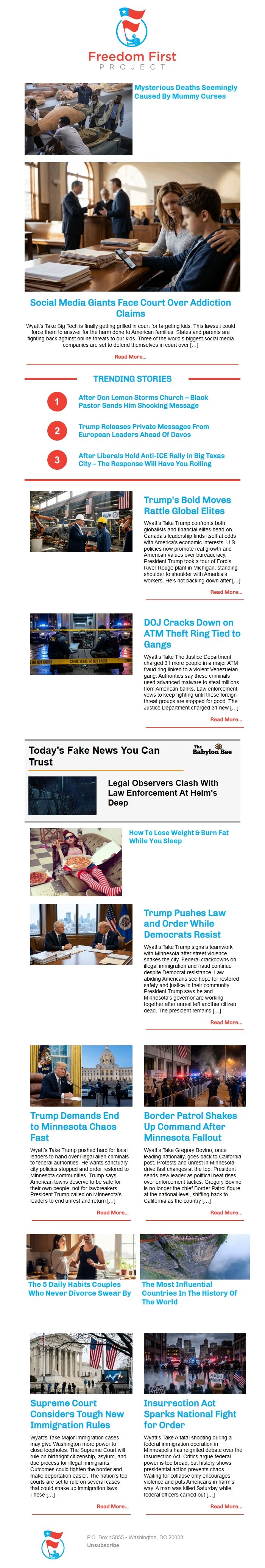This screenshot has width=265, height=1568.
Task: Open Trump's Bold Moves Rattle Global Elites
Action: pos(187,505)
